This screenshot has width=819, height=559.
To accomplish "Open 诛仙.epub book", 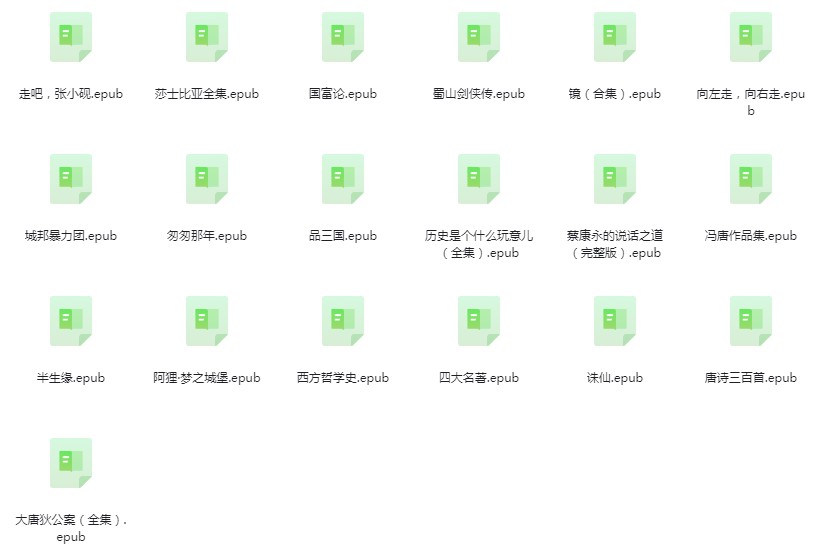I will click(x=615, y=322).
